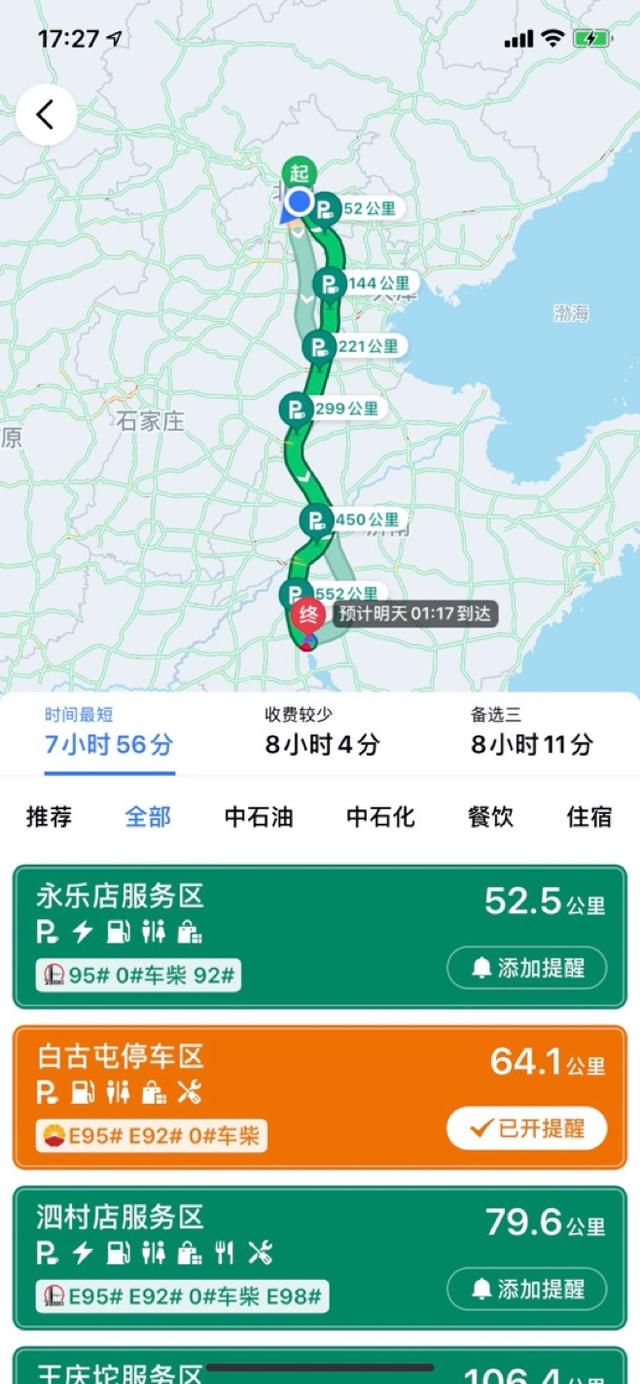Add reminder for 永乐店服务区
Viewport: 640px width, 1384px height.
pos(527,968)
